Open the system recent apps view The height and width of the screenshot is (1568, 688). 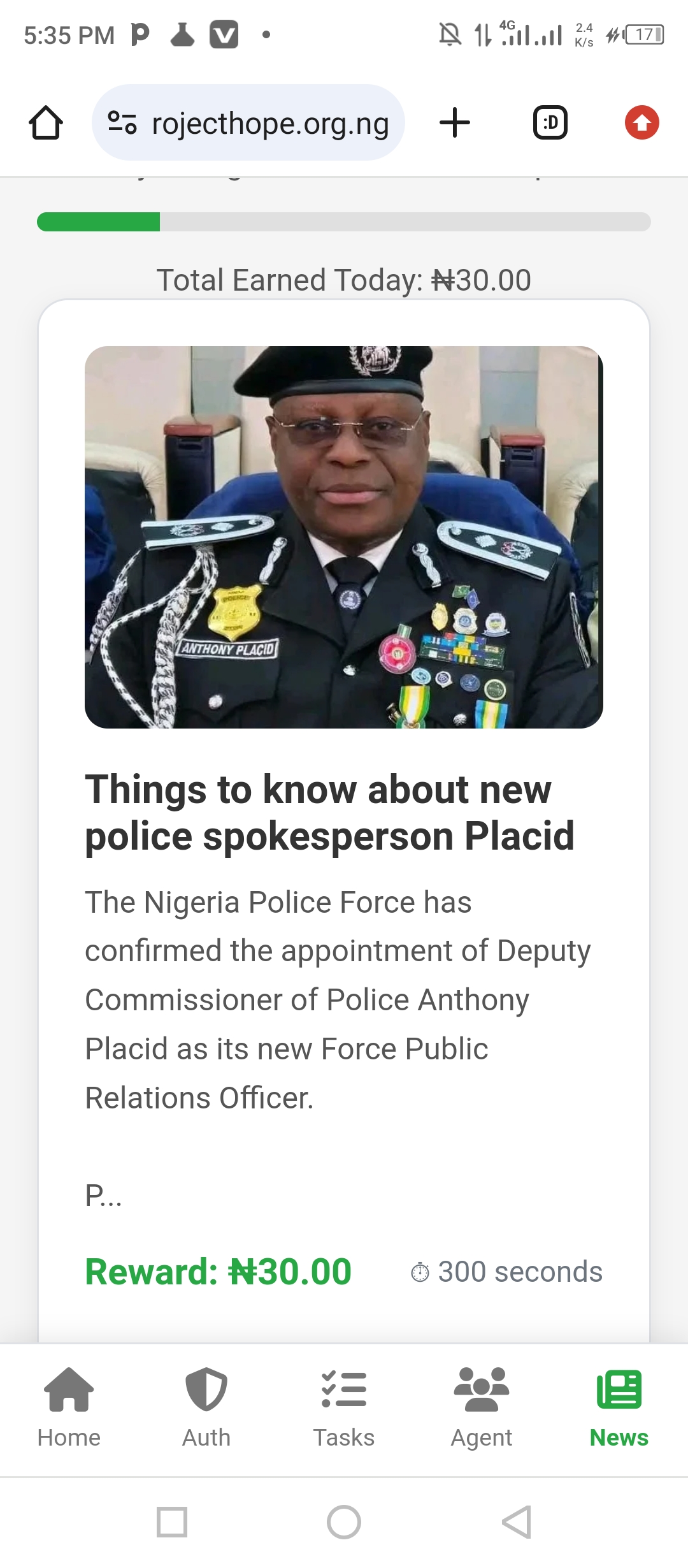(x=172, y=1522)
